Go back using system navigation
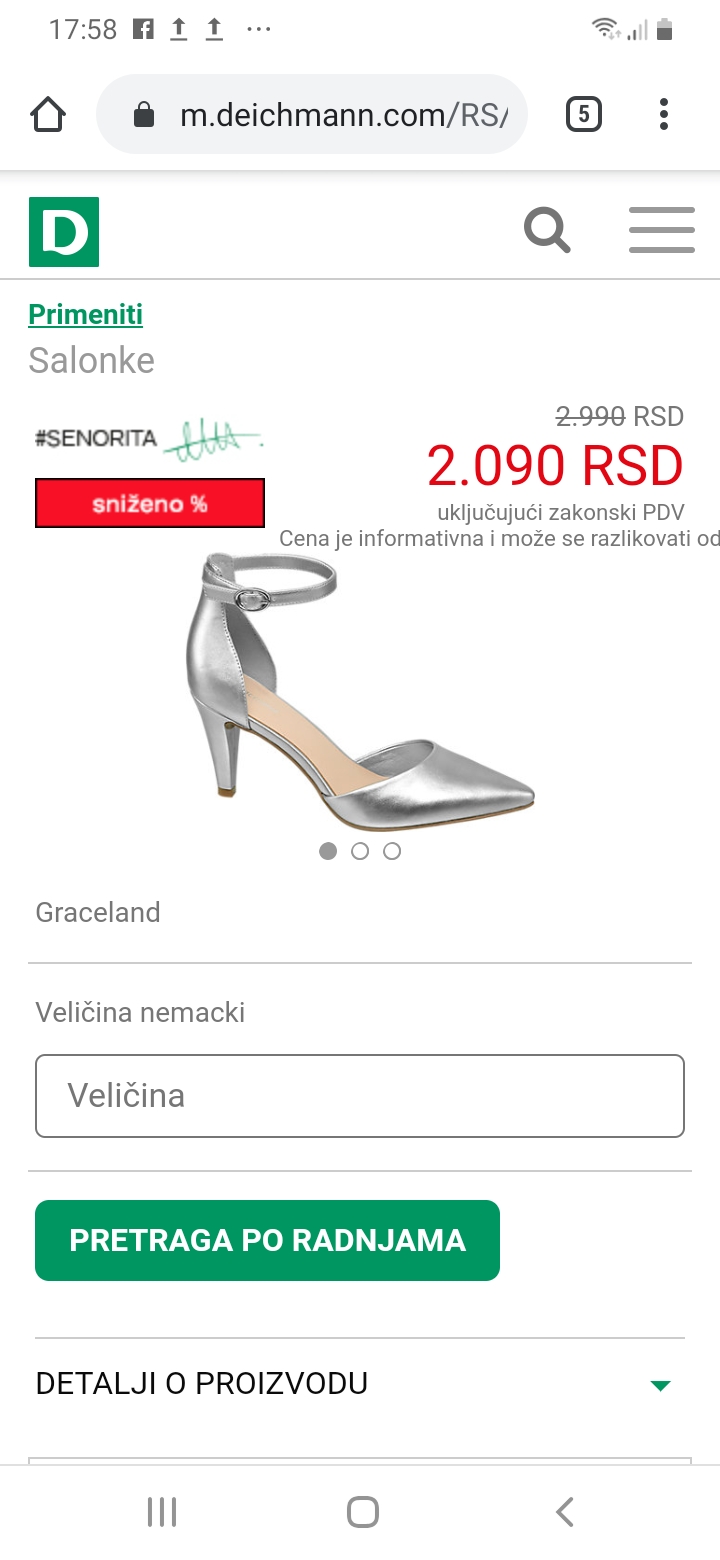This screenshot has height=1560, width=720. tap(565, 1512)
